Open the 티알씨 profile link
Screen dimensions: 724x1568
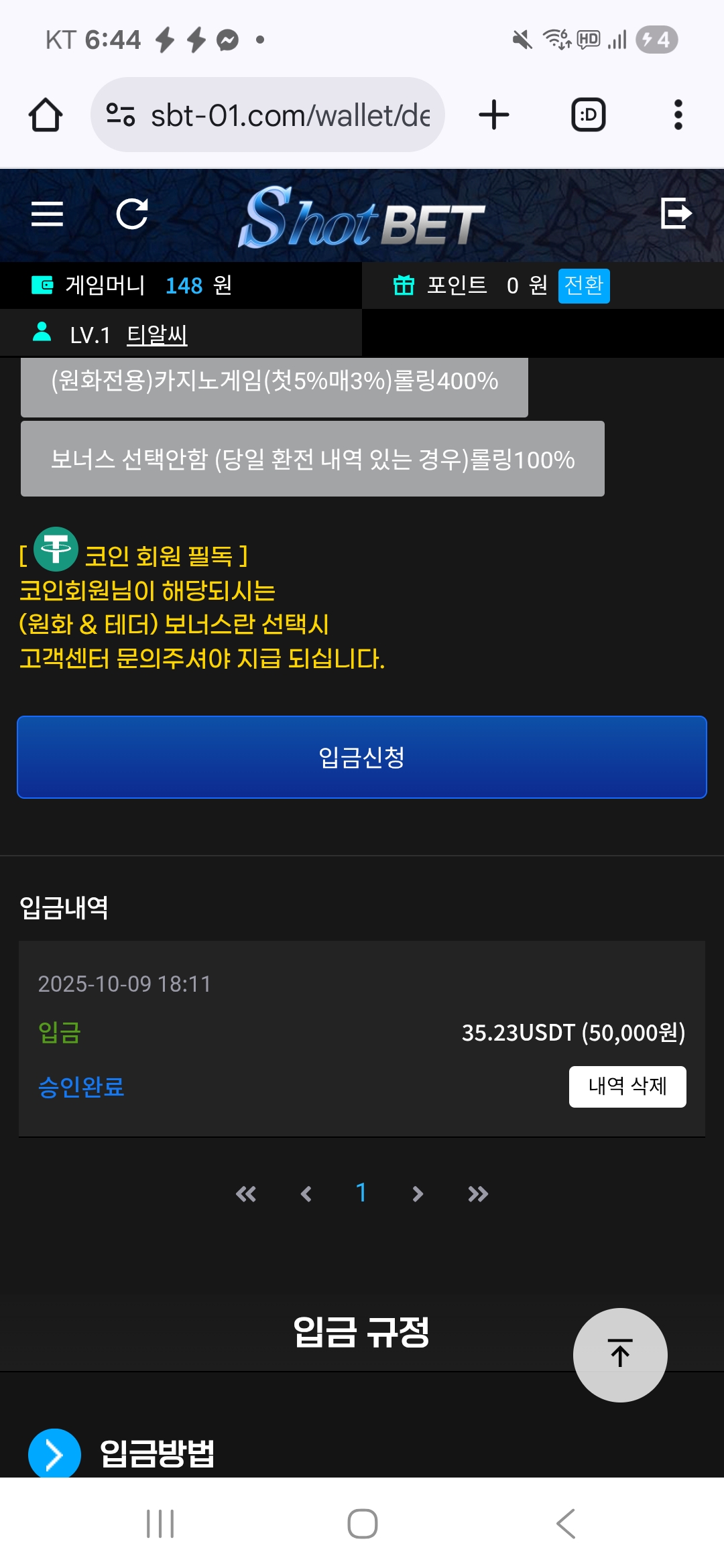pos(157,334)
